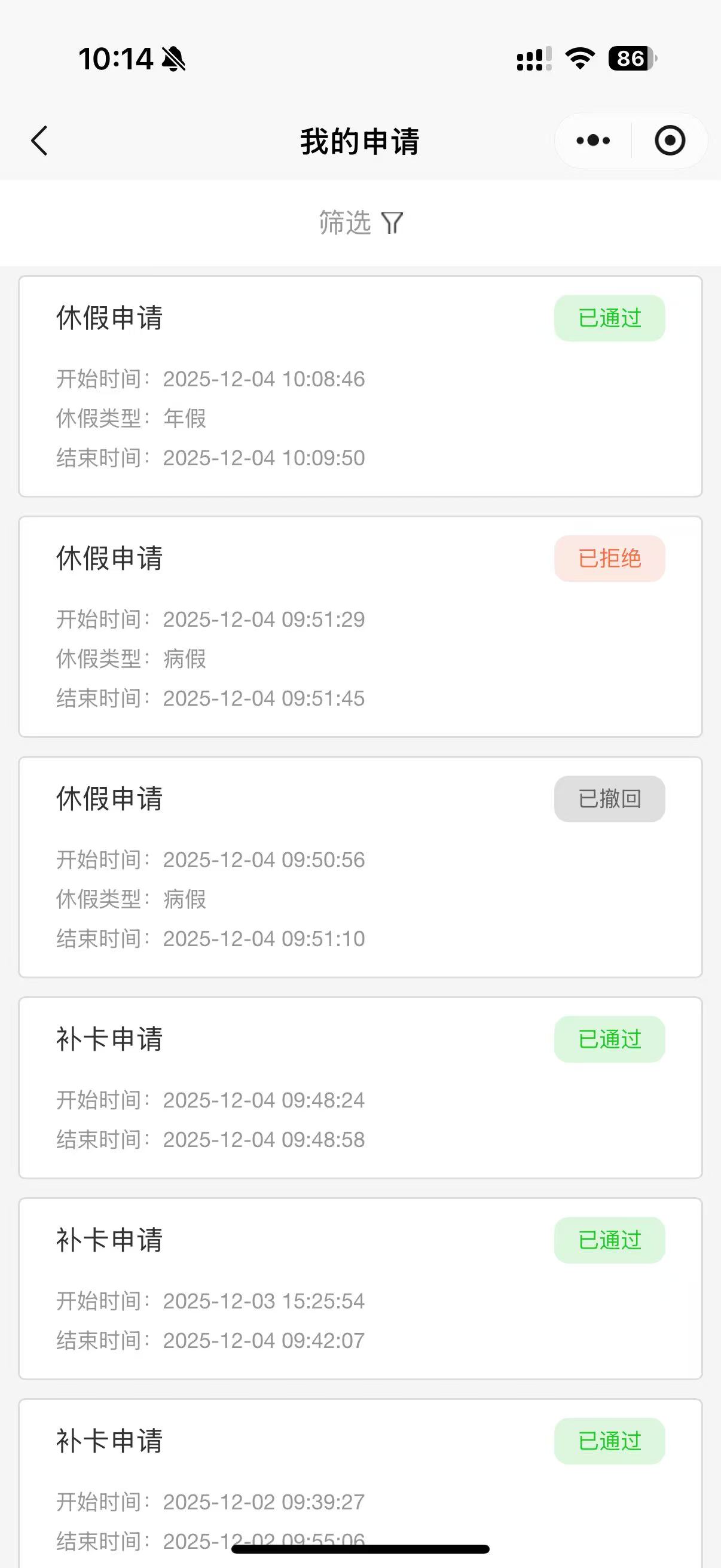View 补卡申请 starting 2025-12-03 15:25:54
The image size is (721, 1568).
click(x=360, y=1289)
